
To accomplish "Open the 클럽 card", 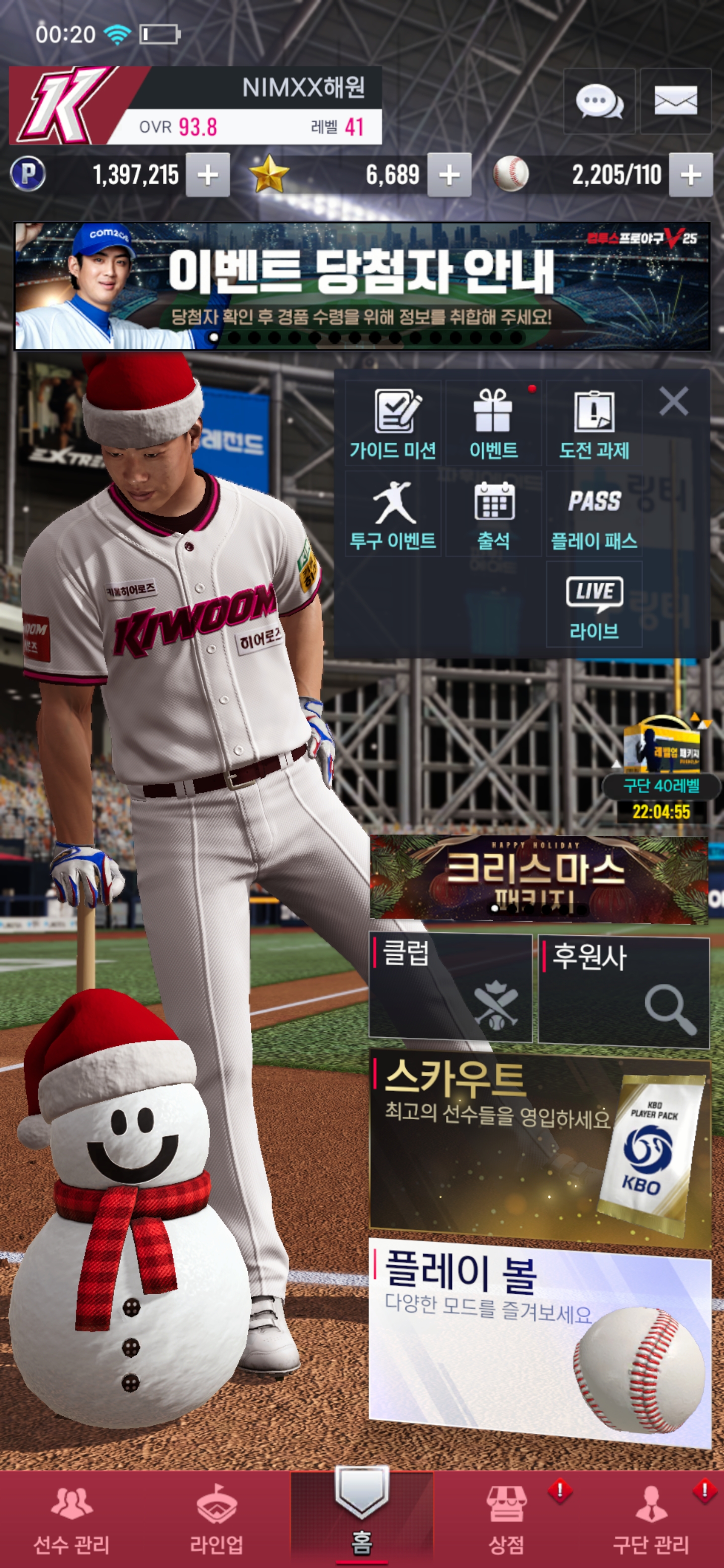I will pos(450,986).
